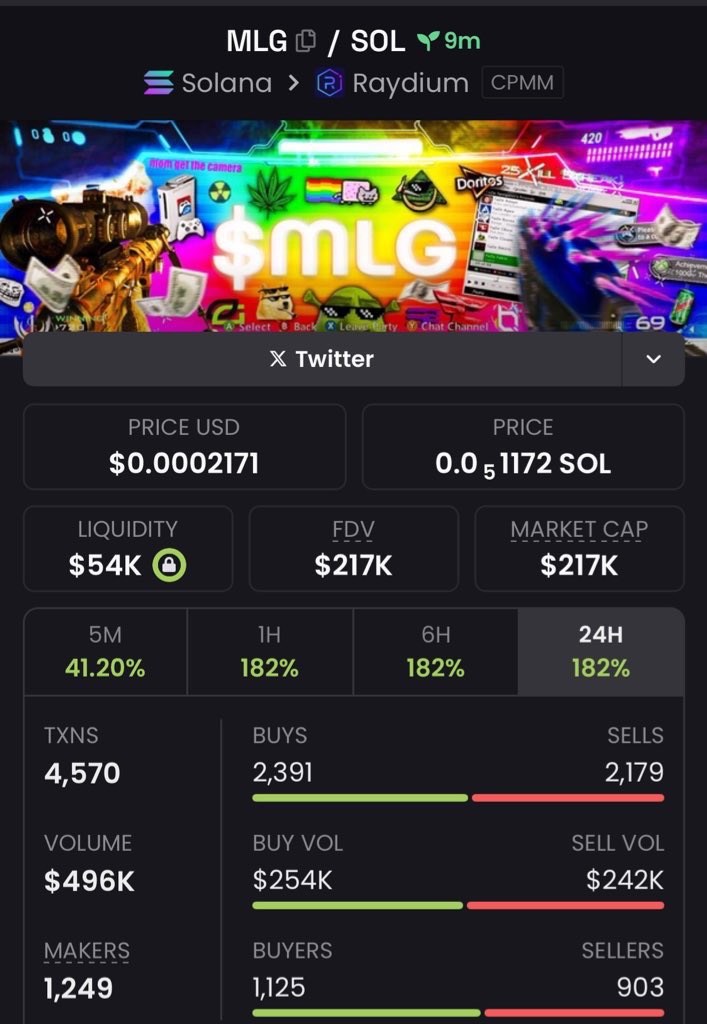This screenshot has width=707, height=1024.
Task: Select the 6H timeframe tab
Action: 435,652
